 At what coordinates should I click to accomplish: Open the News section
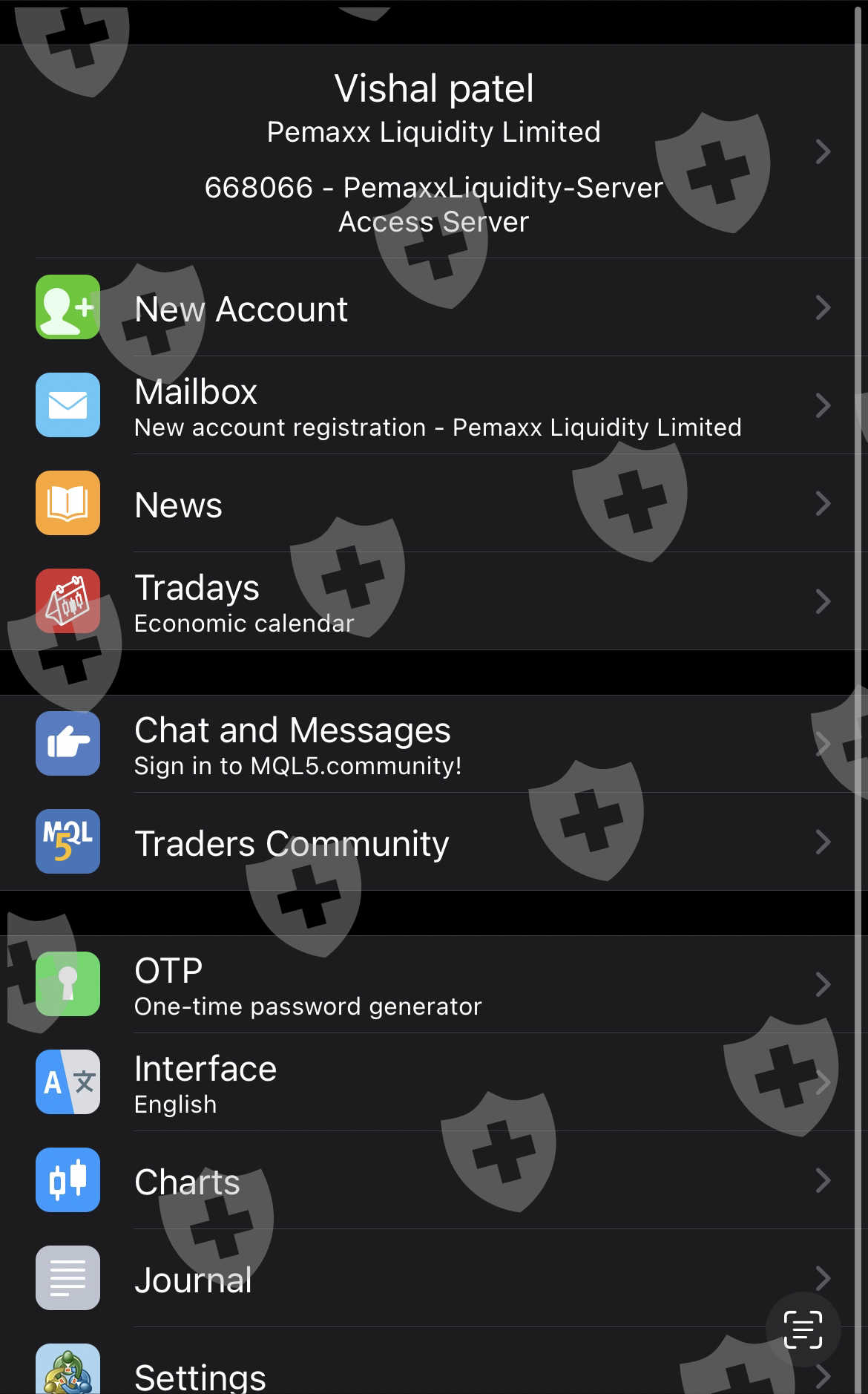(x=434, y=503)
